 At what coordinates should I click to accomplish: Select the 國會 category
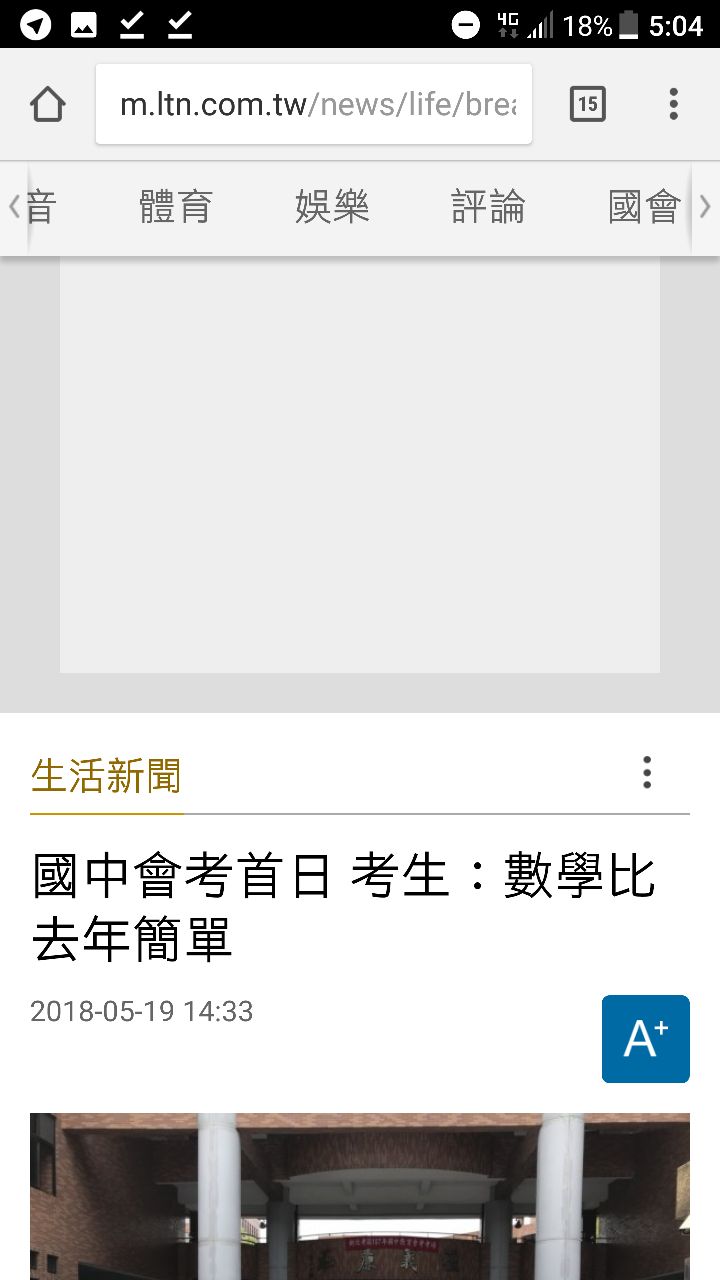[644, 208]
